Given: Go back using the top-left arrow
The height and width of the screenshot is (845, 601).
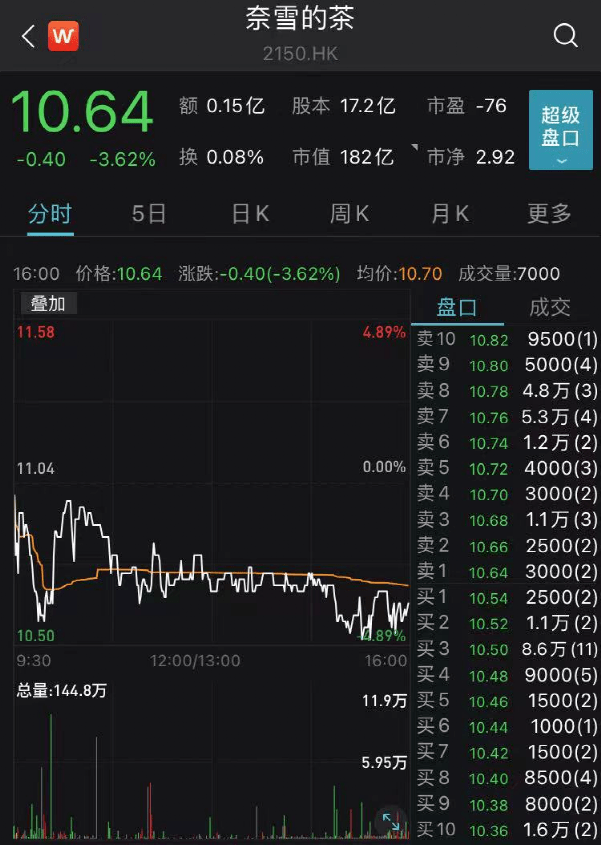Looking at the screenshot, I should tap(28, 37).
